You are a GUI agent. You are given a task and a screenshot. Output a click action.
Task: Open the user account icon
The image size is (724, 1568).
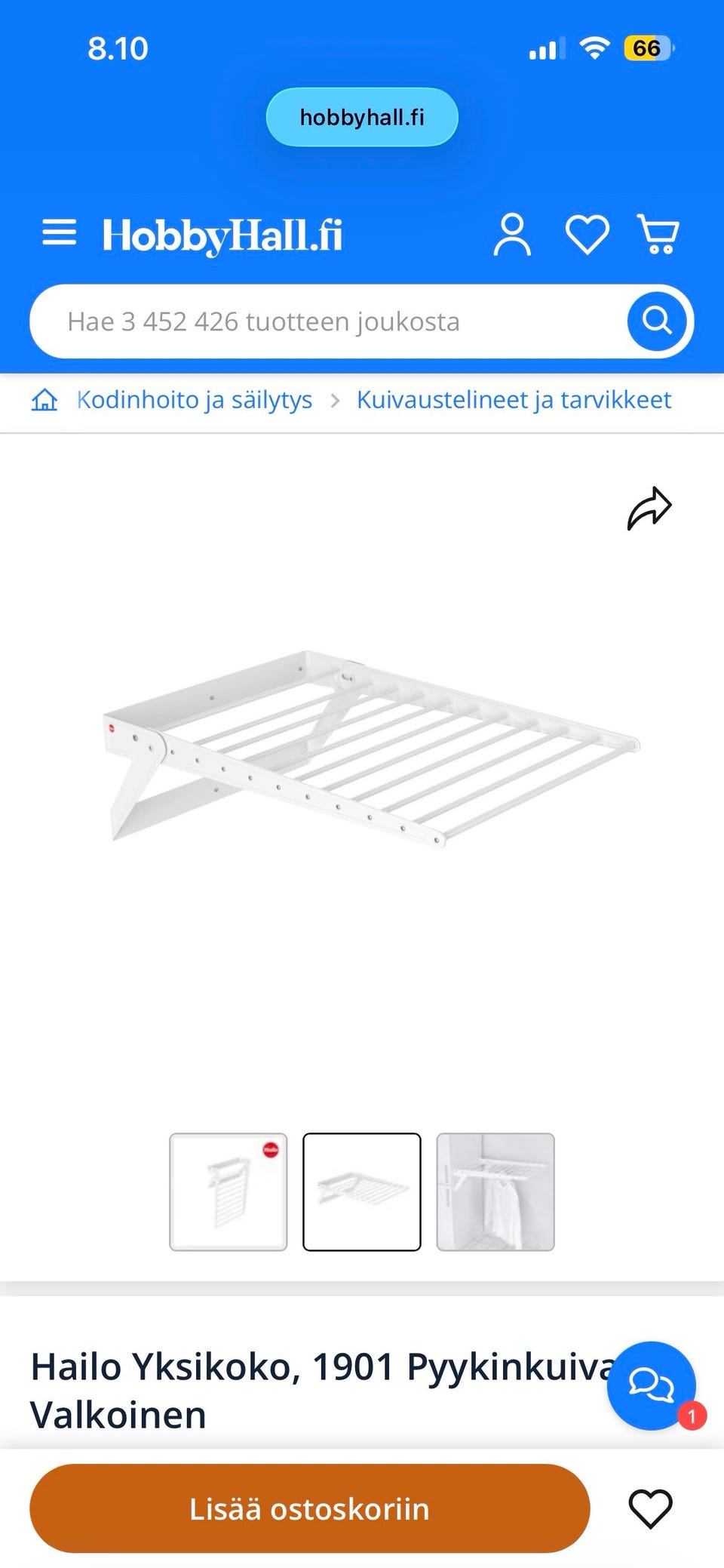(512, 235)
